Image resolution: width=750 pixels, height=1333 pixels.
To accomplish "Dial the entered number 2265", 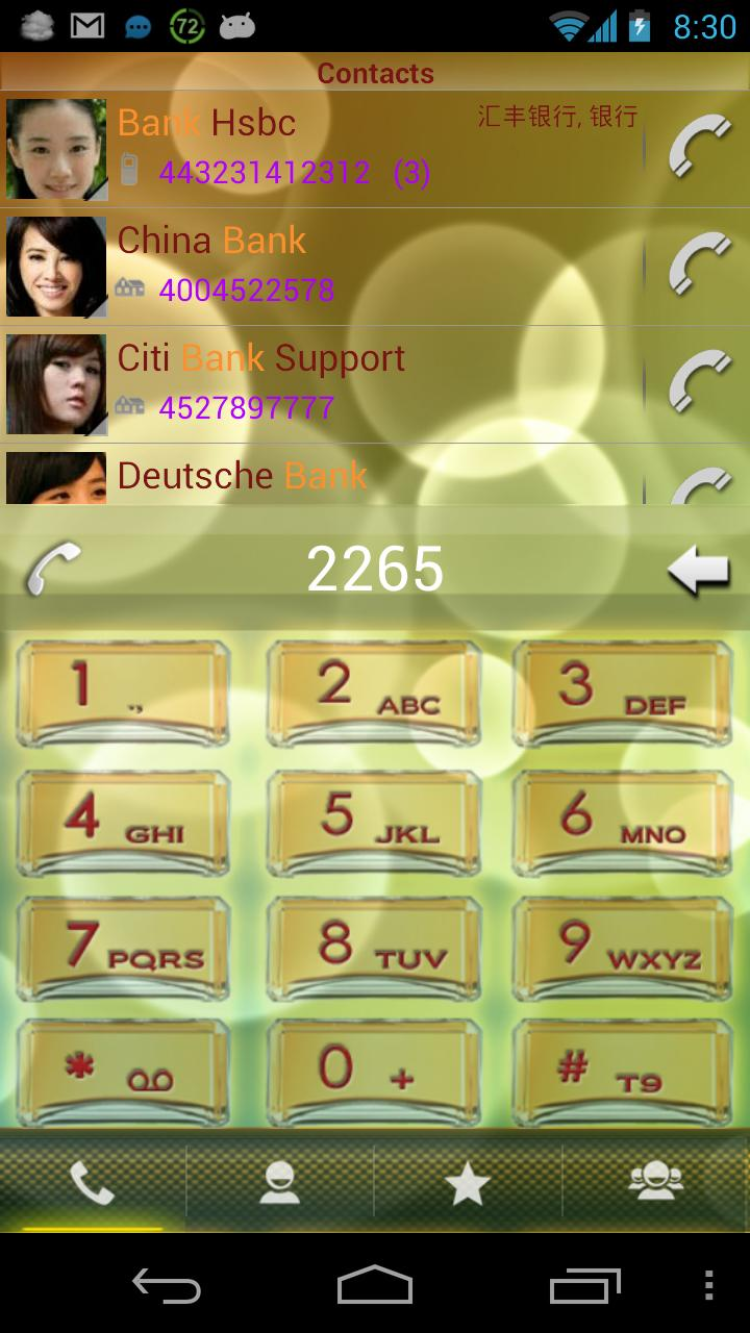I will coord(52,568).
